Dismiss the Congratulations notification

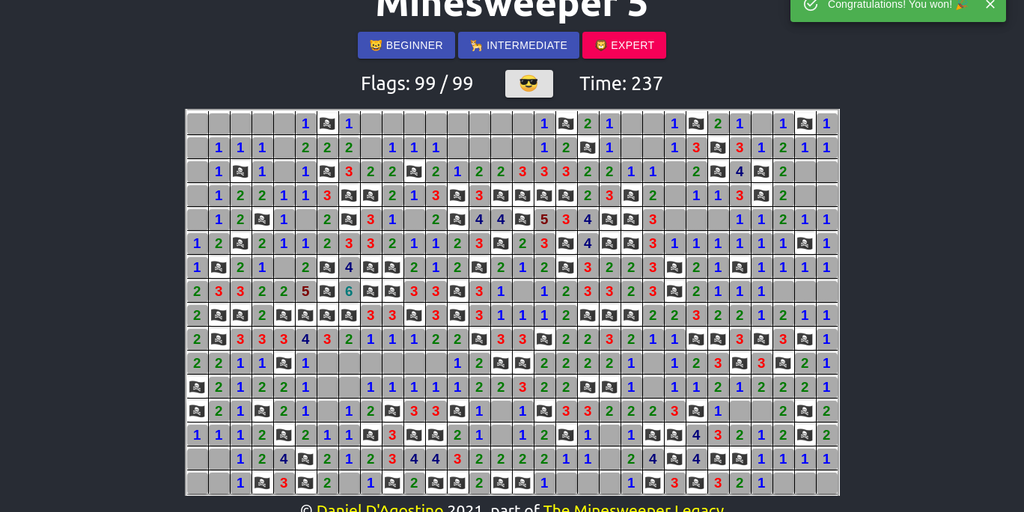[x=990, y=5]
